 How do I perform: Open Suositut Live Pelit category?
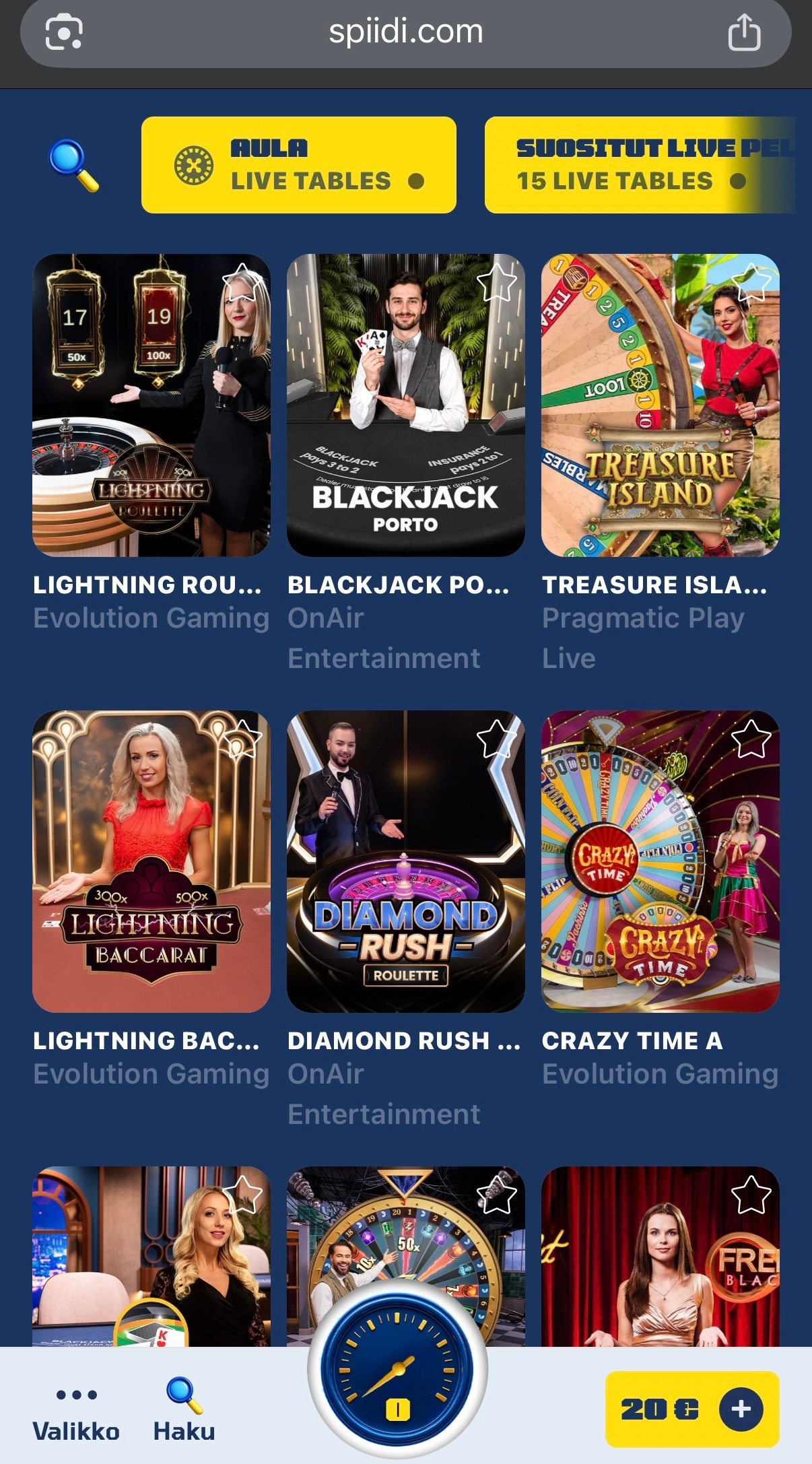click(x=640, y=165)
